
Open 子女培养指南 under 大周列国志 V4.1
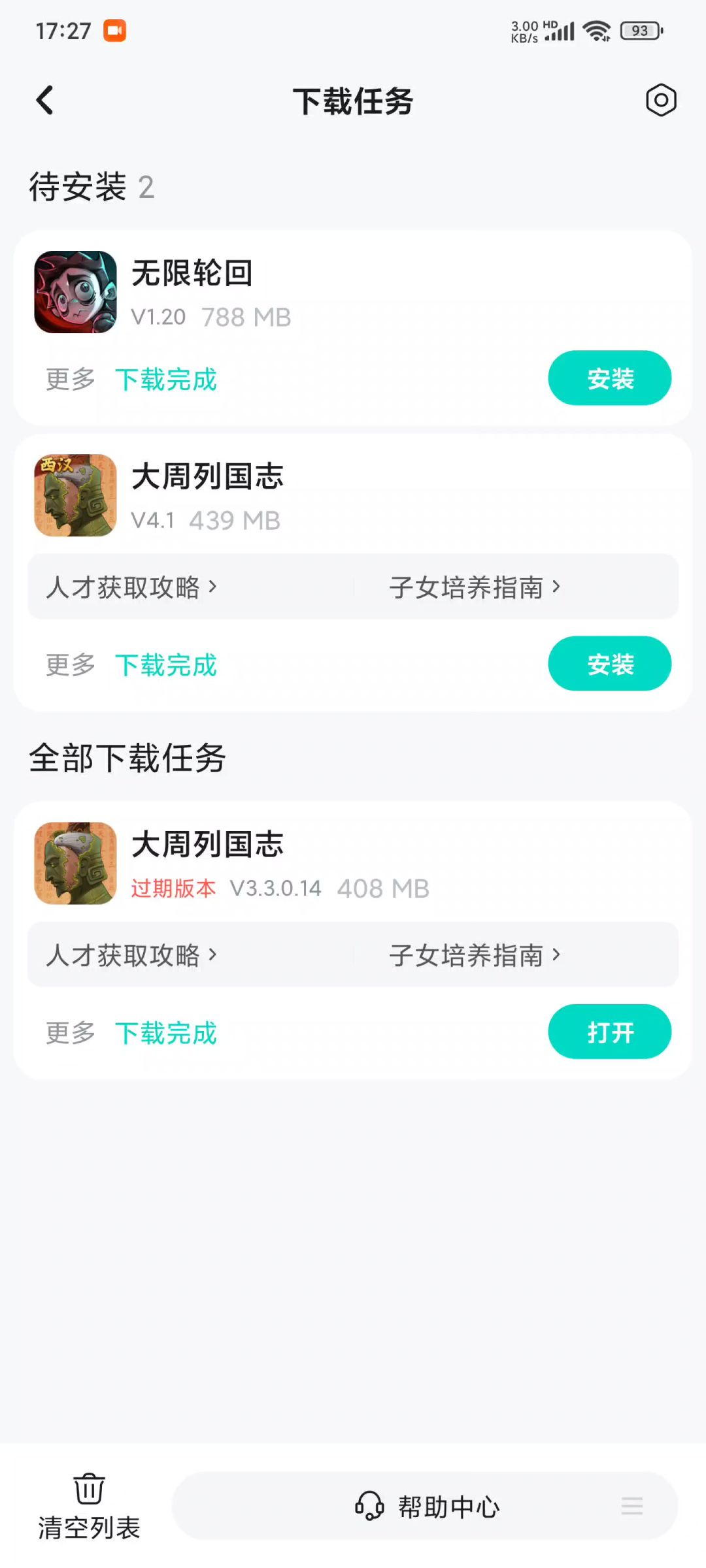tap(475, 587)
